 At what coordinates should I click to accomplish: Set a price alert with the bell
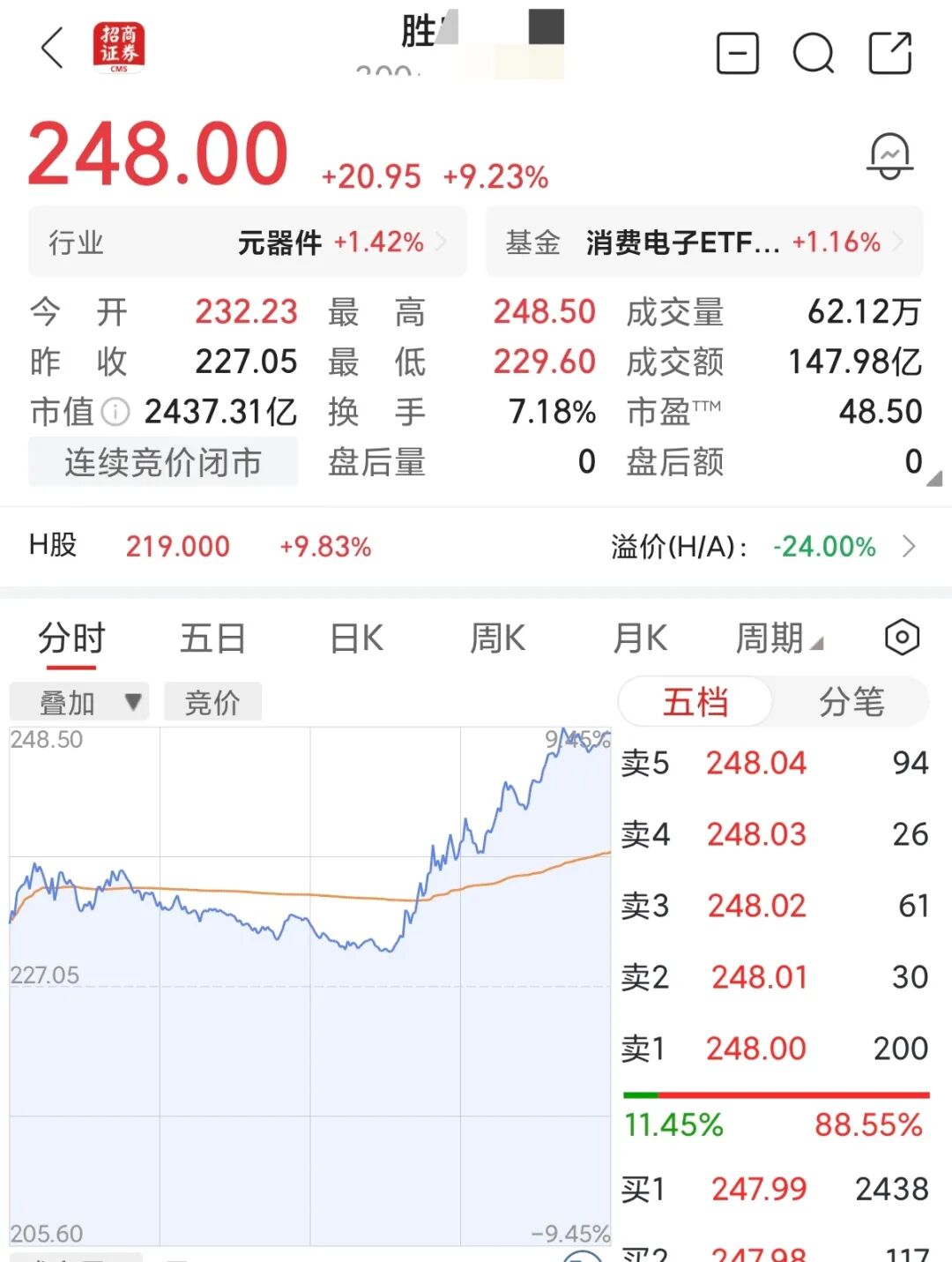[x=890, y=157]
